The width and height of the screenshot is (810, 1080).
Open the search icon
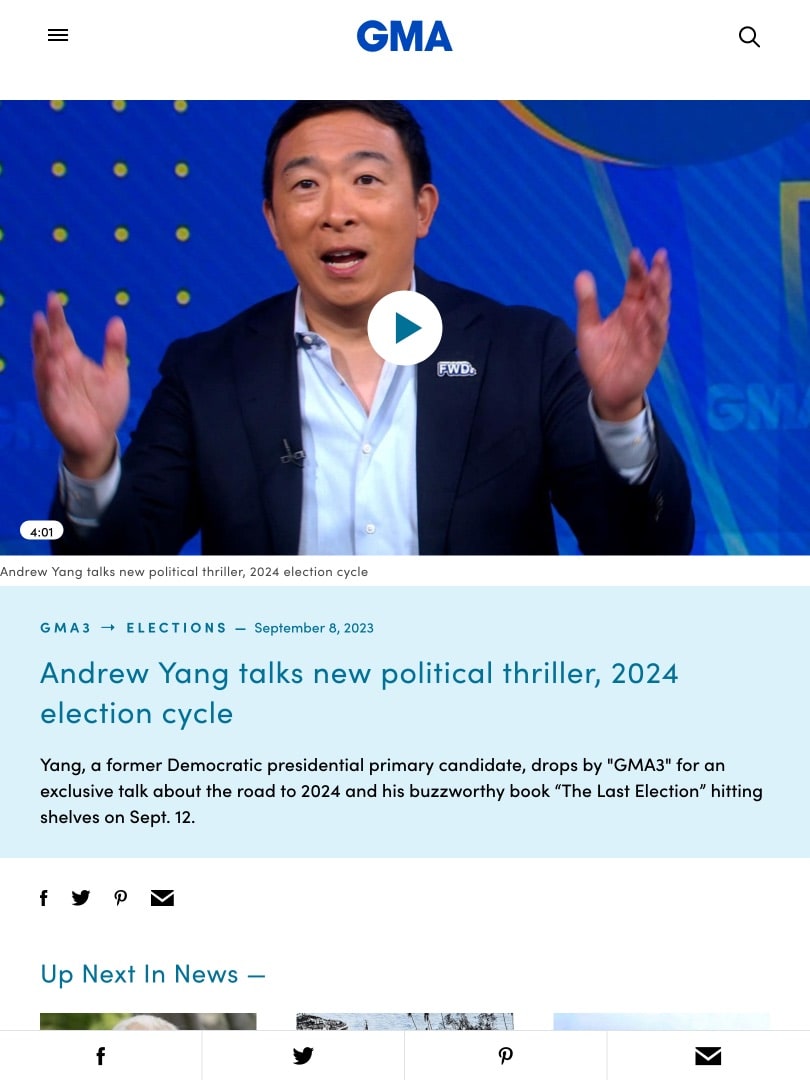click(x=749, y=37)
